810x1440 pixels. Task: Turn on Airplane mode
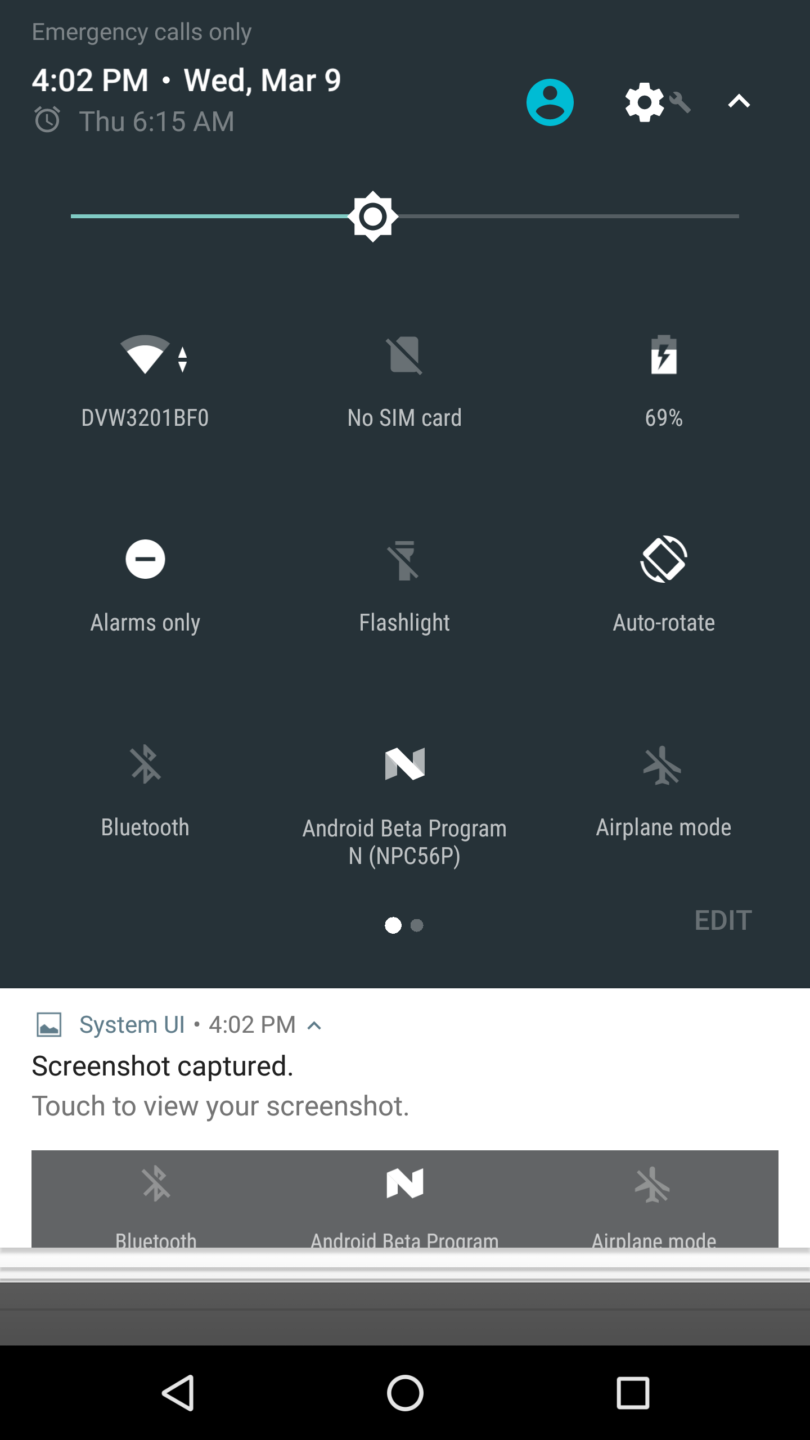coord(663,765)
